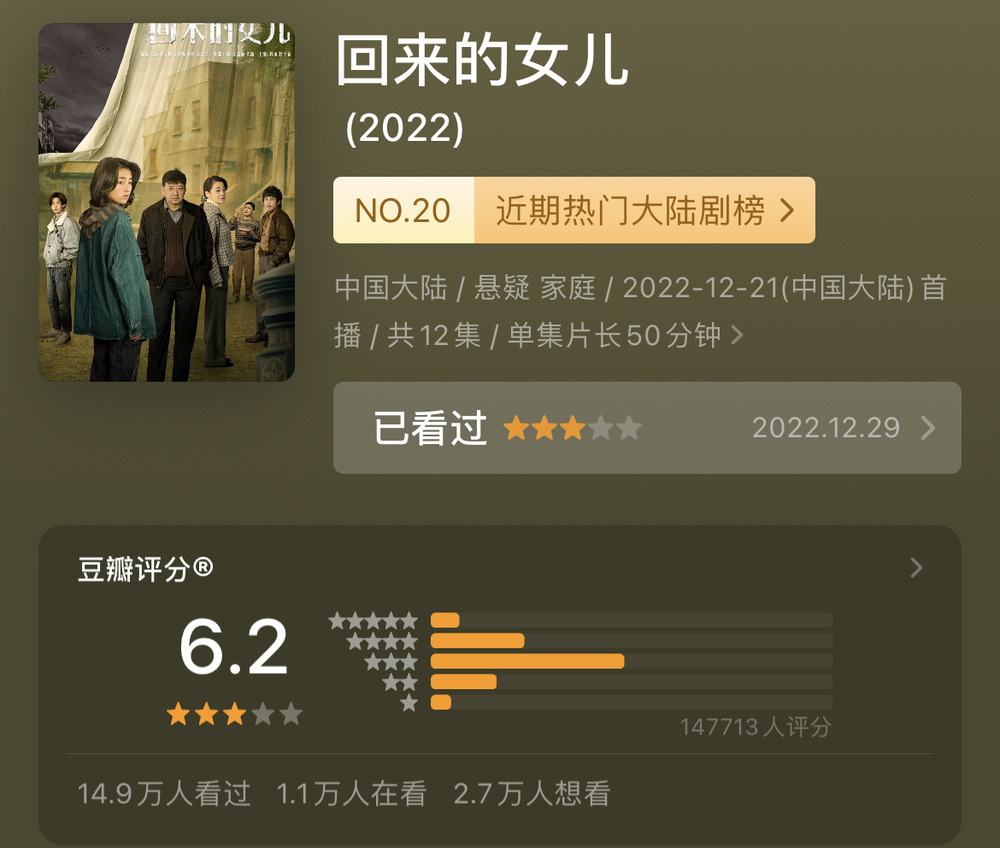
Task: Expand the show details with 单集片长50分钟
Action: click(x=737, y=336)
